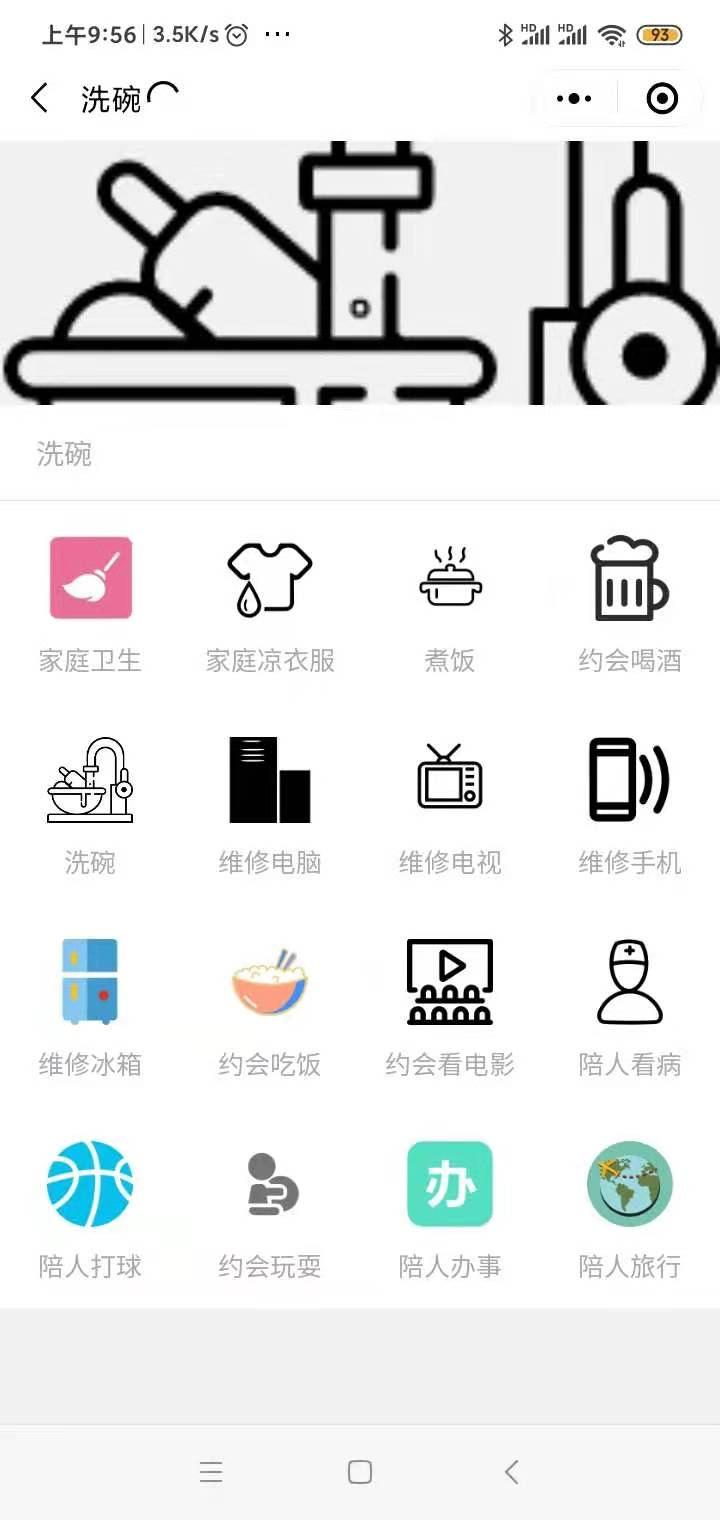The height and width of the screenshot is (1520, 720).
Task: Click the 洗碗 text input field
Action: (x=360, y=454)
